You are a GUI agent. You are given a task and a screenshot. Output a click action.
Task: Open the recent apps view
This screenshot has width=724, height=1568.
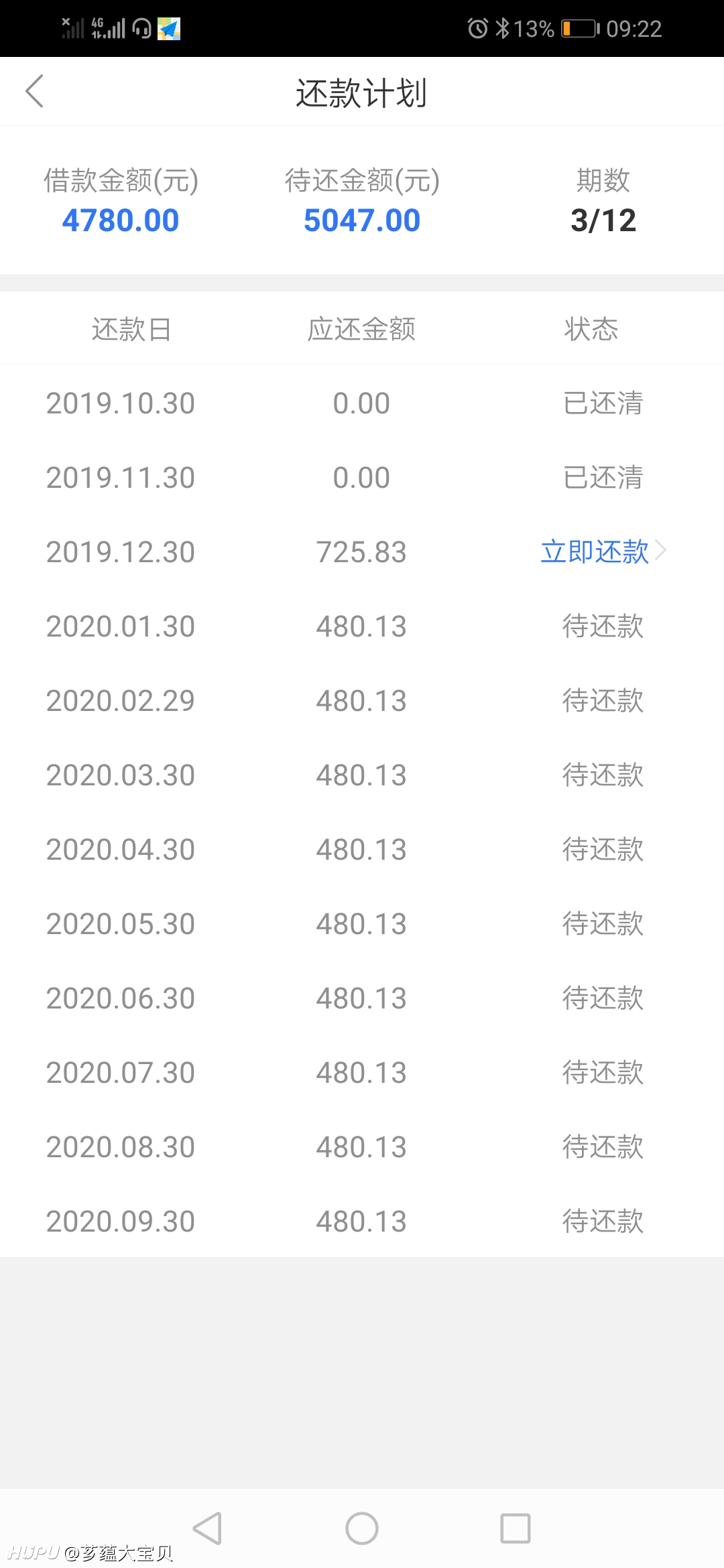tap(516, 1528)
